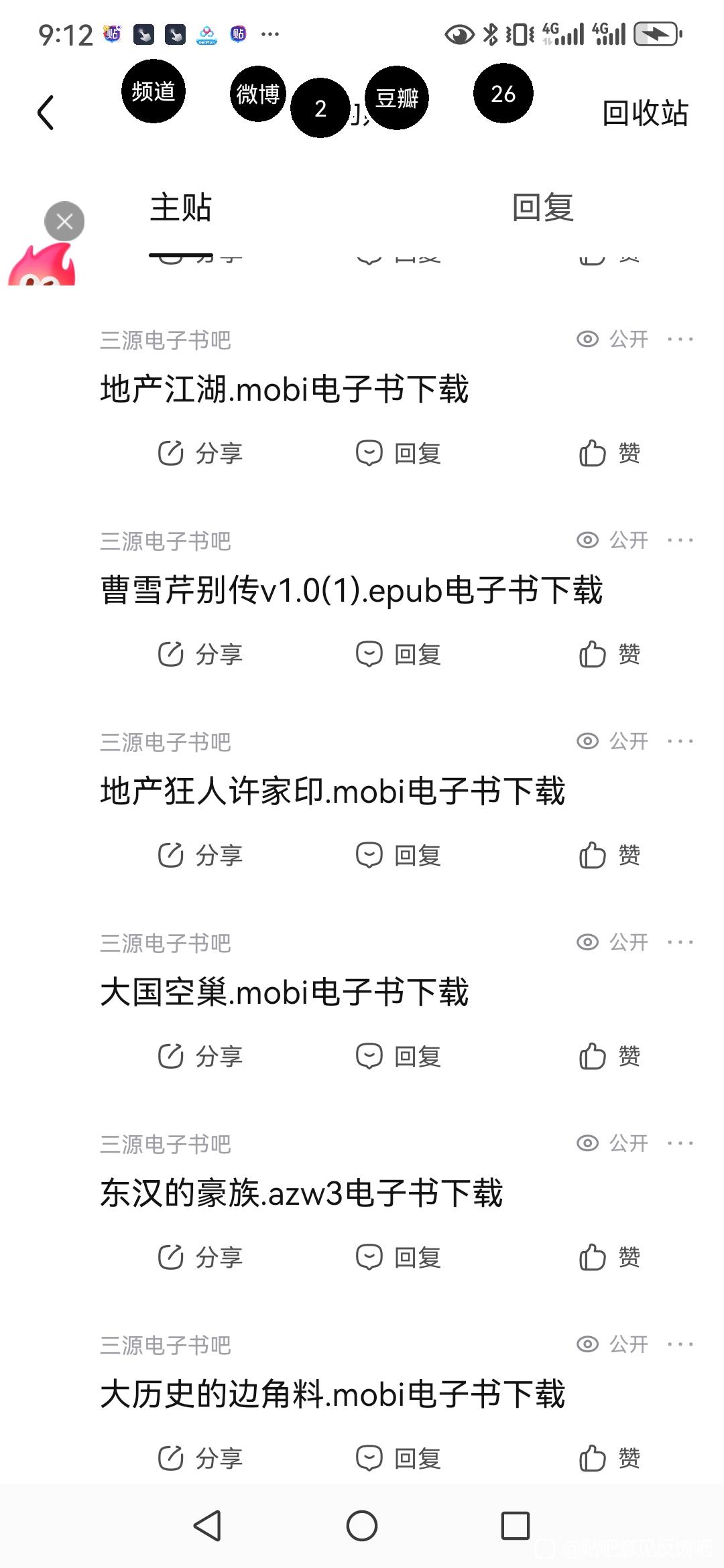Switch to the 回复 tab

(542, 208)
